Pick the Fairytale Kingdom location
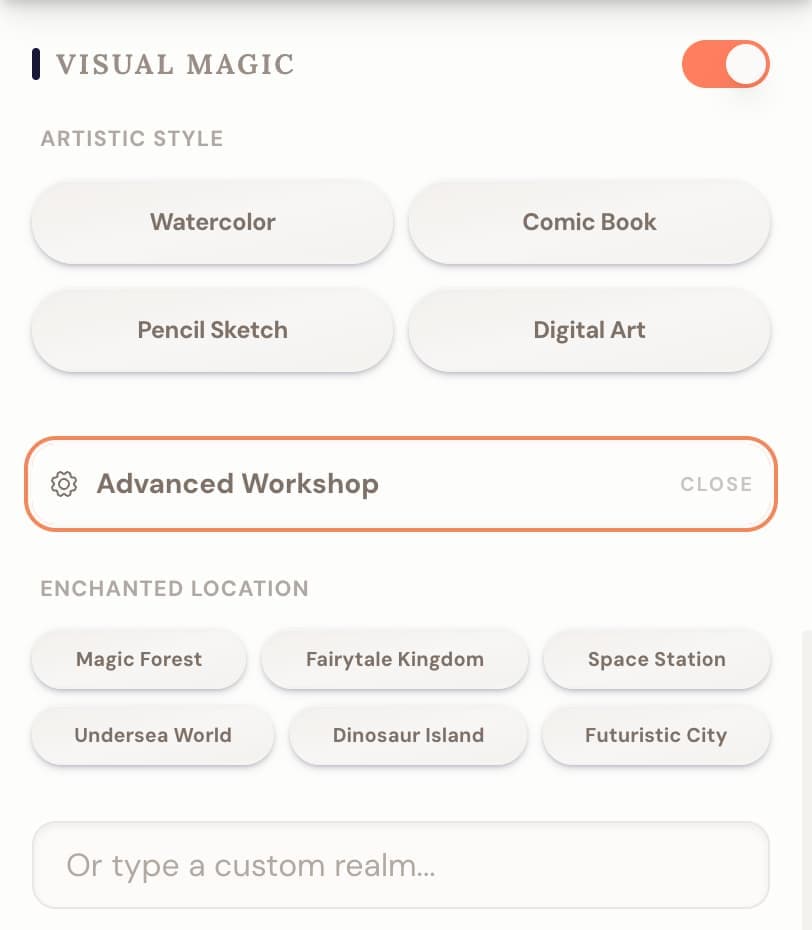Image resolution: width=812 pixels, height=930 pixels. point(394,659)
